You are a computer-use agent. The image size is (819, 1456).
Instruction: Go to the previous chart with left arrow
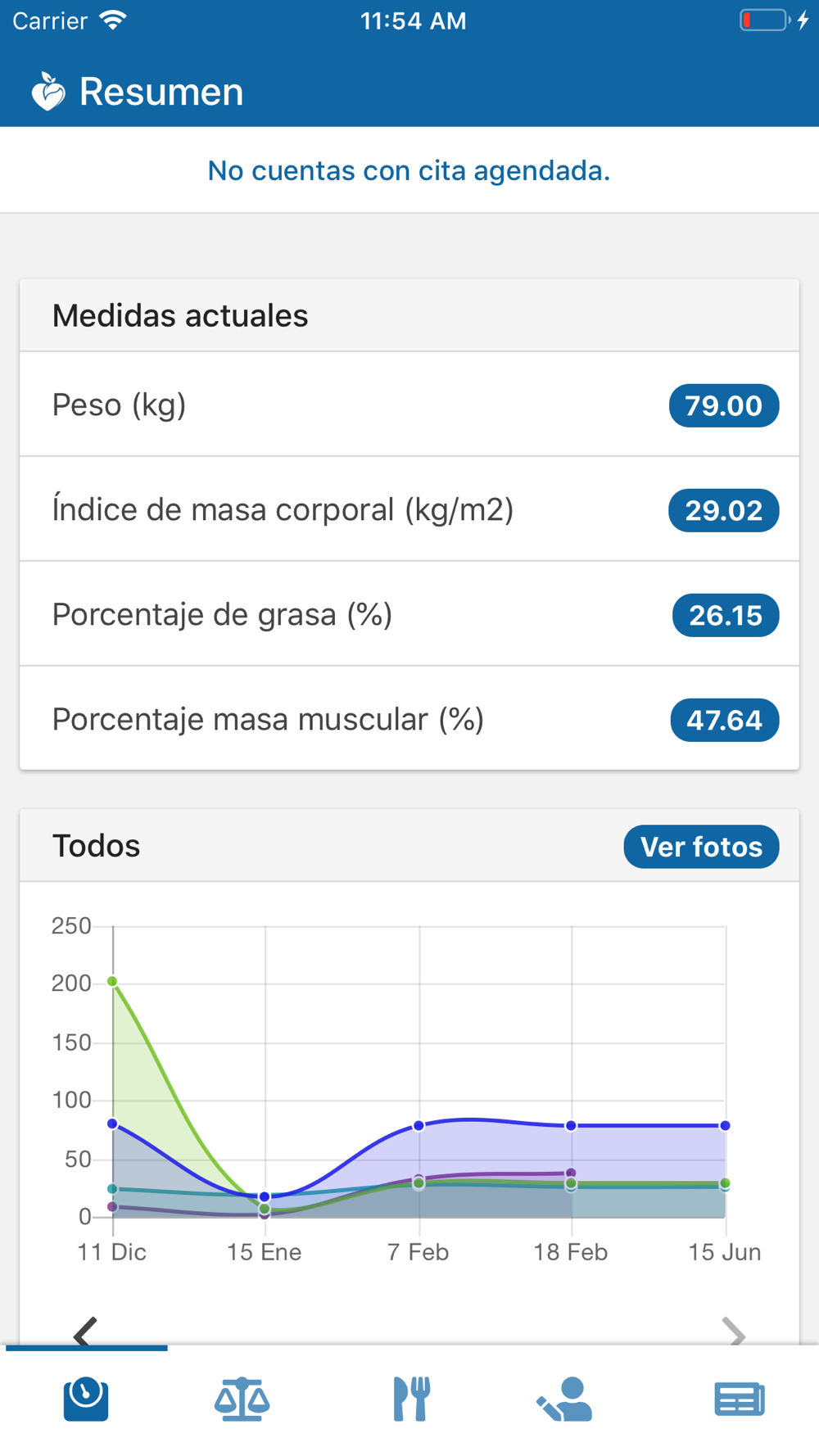85,1330
